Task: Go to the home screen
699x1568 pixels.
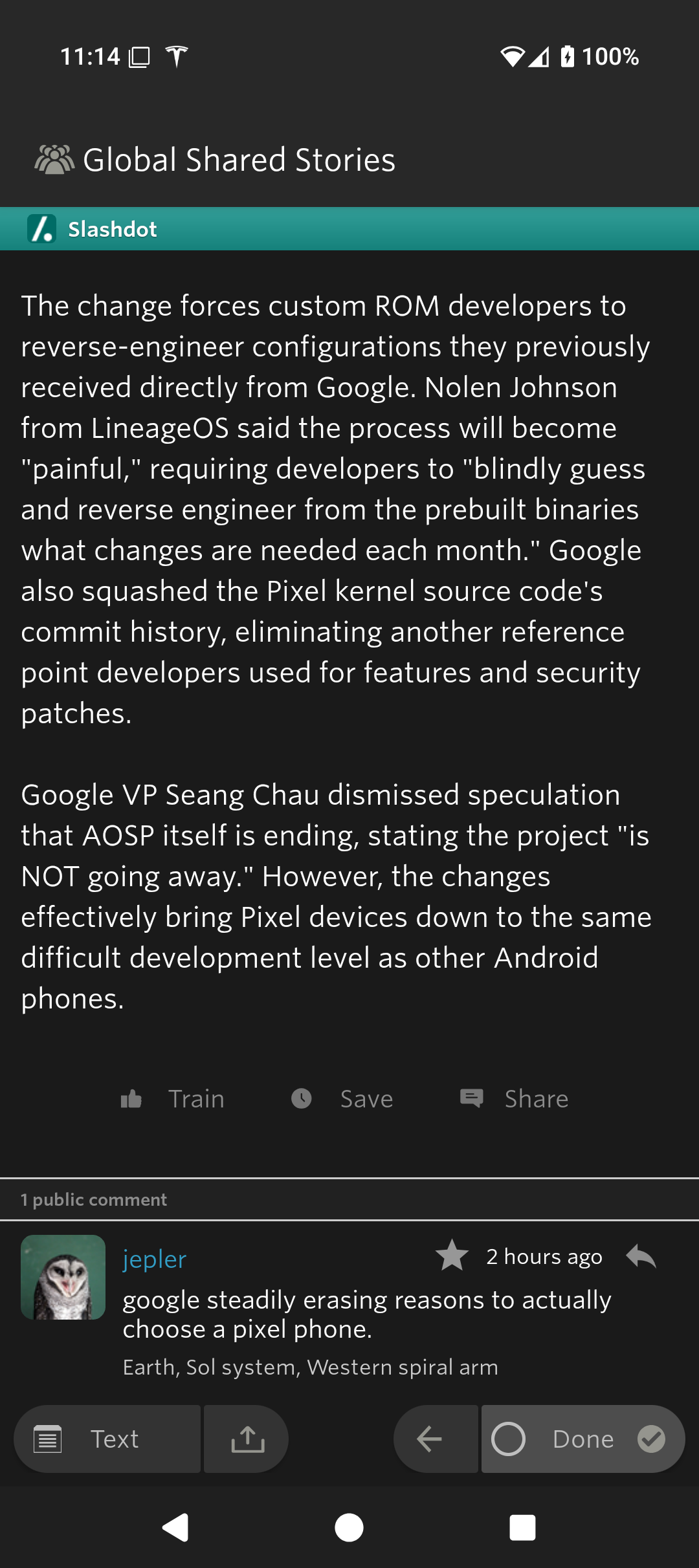Action: [349, 1528]
